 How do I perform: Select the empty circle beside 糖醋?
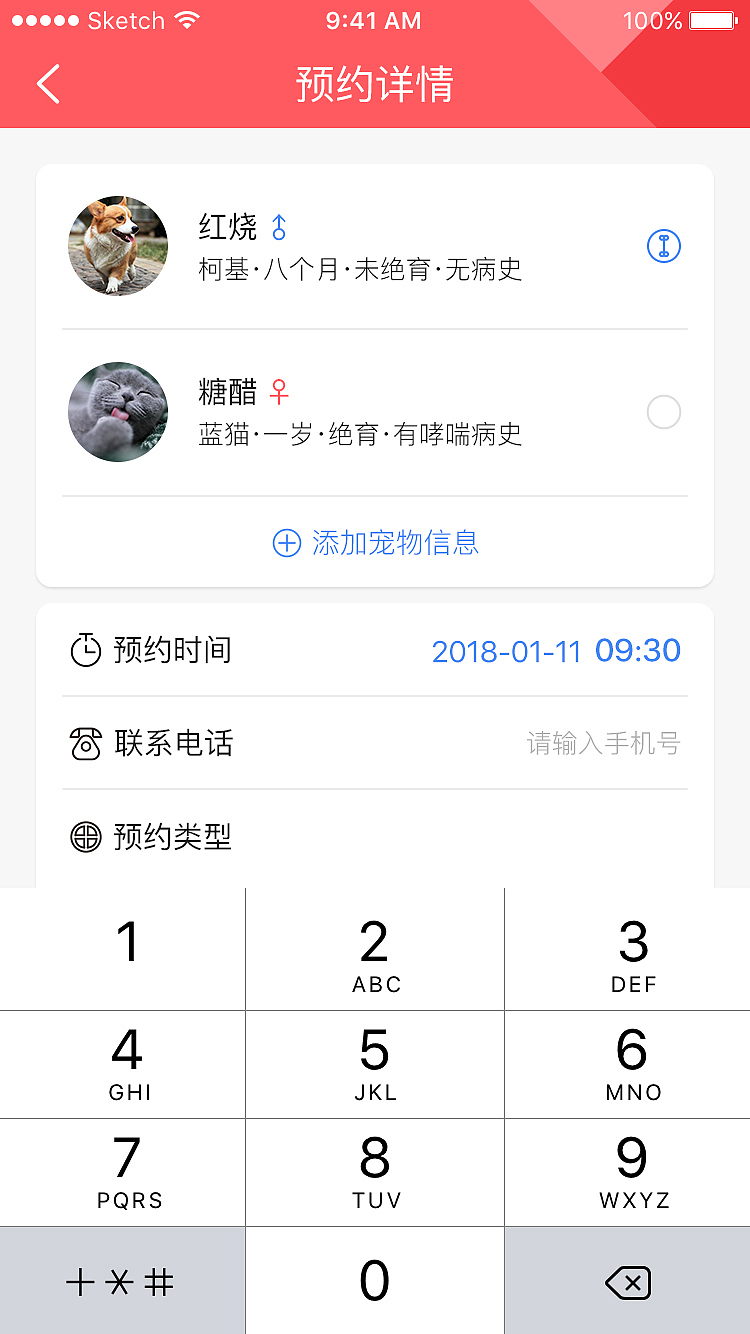coord(664,412)
